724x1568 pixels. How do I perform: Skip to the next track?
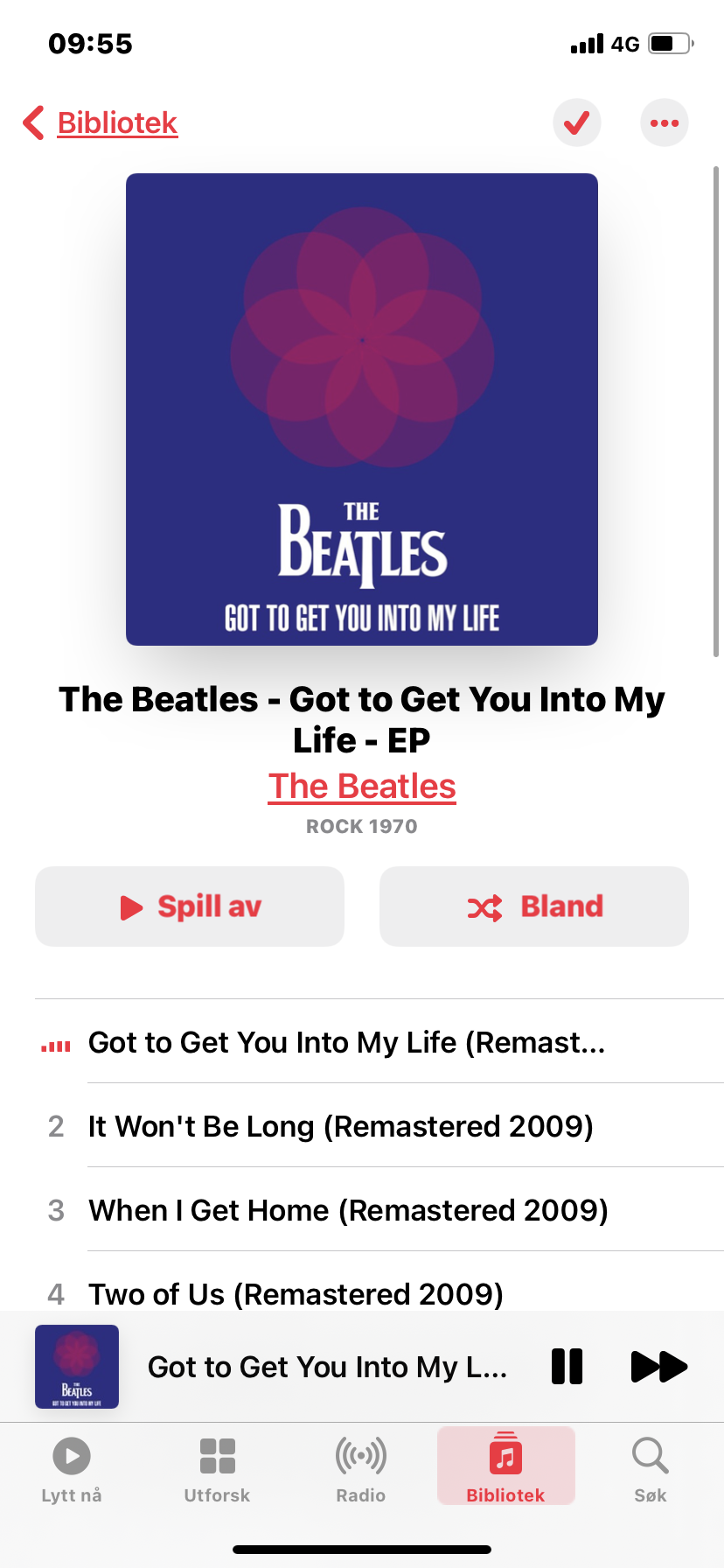click(x=659, y=1366)
